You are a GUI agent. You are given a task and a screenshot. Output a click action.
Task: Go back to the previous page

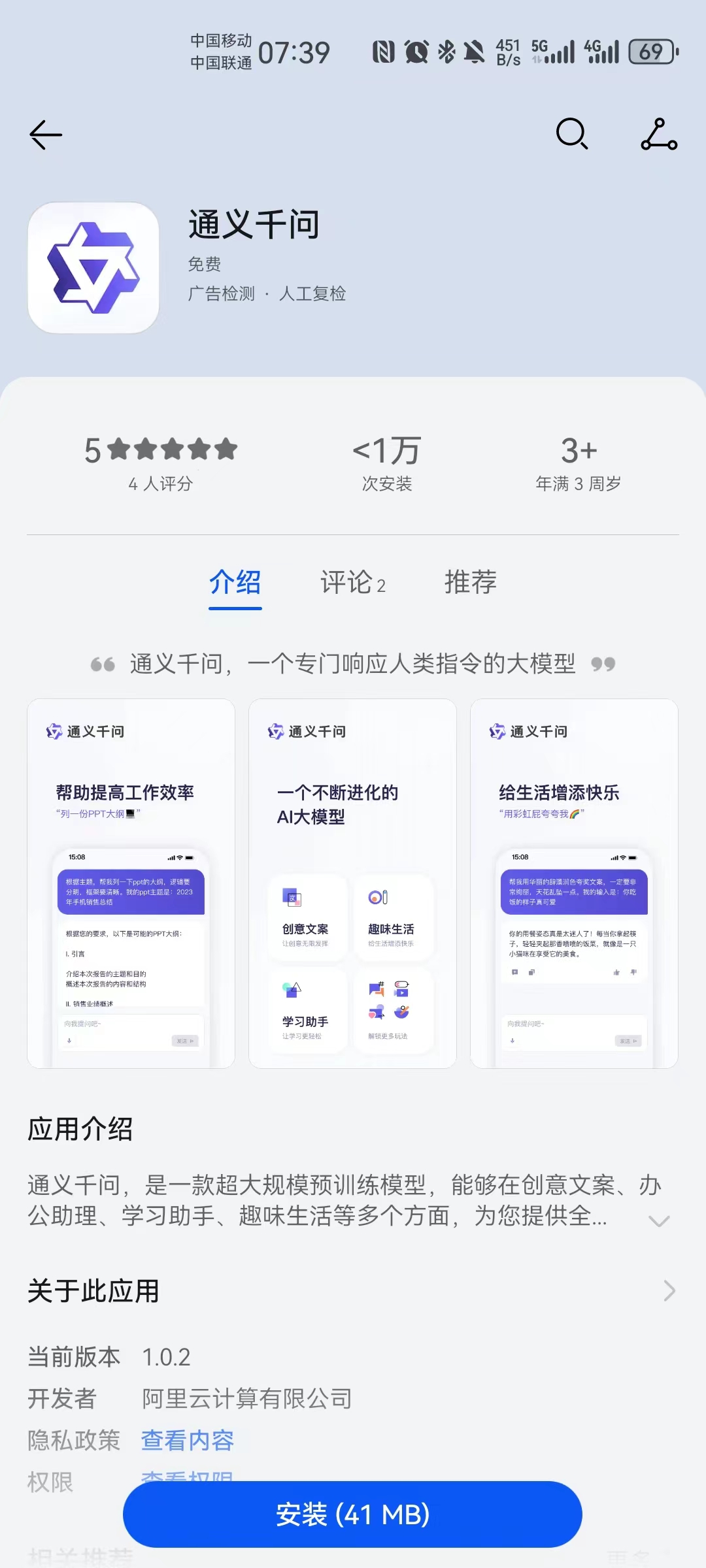click(x=46, y=135)
